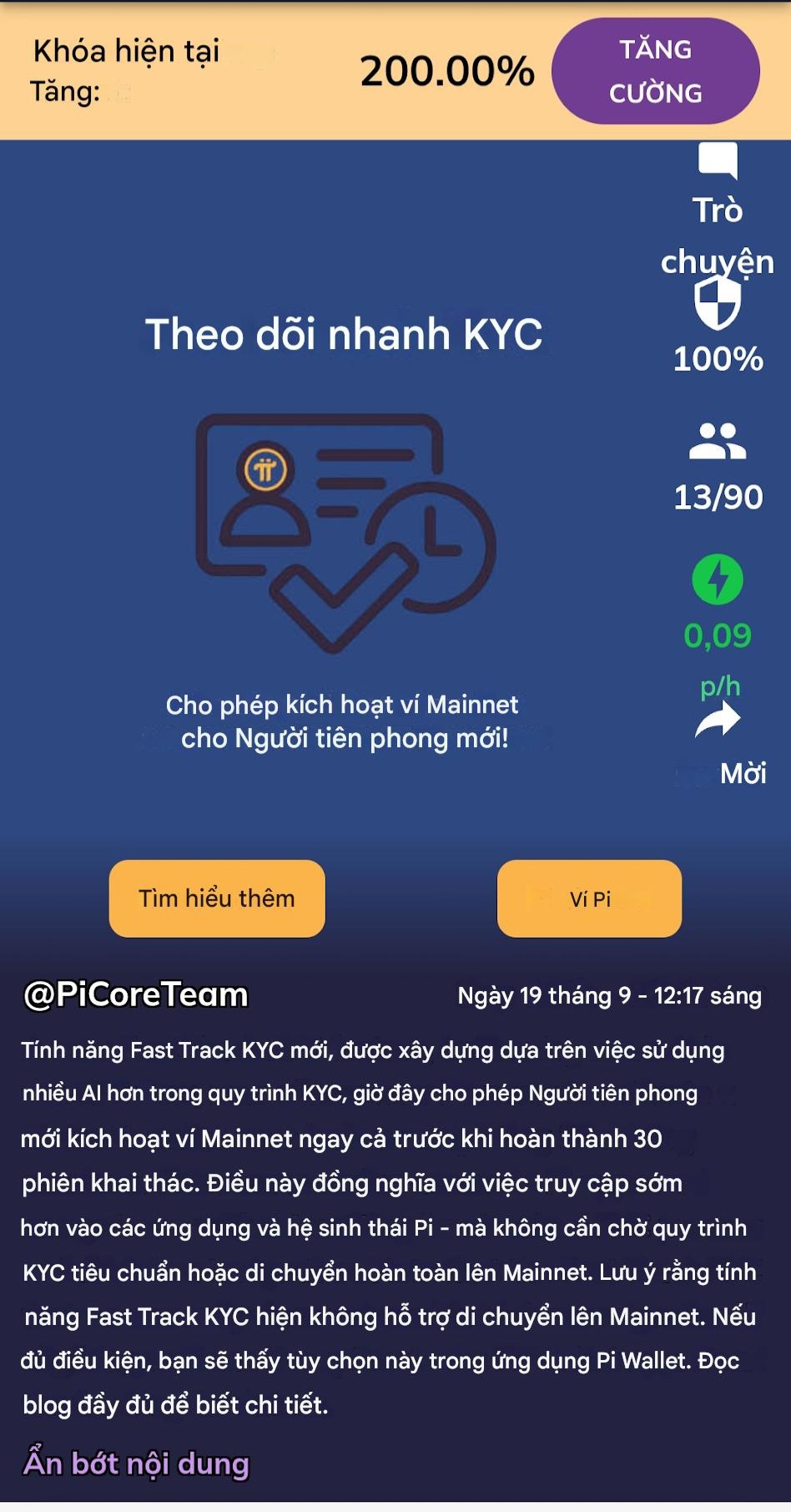Open the Trò chuyện chat icon
This screenshot has width=791, height=1512.
pyautogui.click(x=718, y=161)
